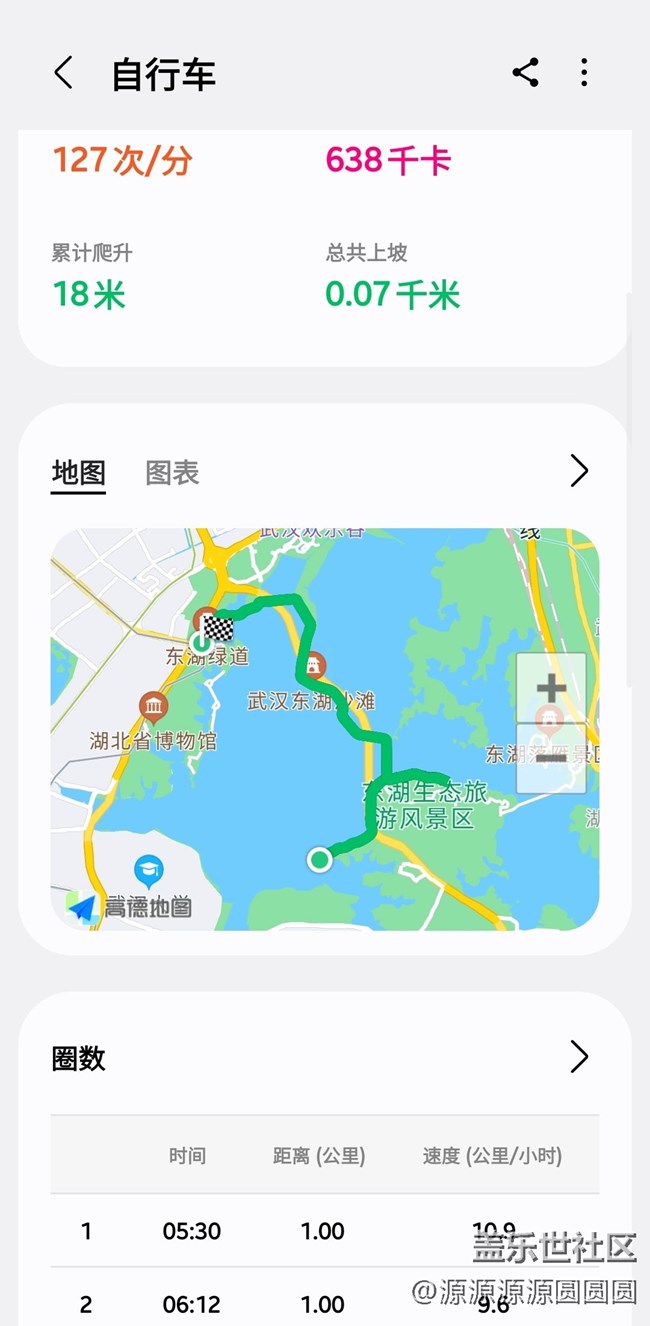
Task: Expand the map with the arrow
Action: pyautogui.click(x=579, y=471)
